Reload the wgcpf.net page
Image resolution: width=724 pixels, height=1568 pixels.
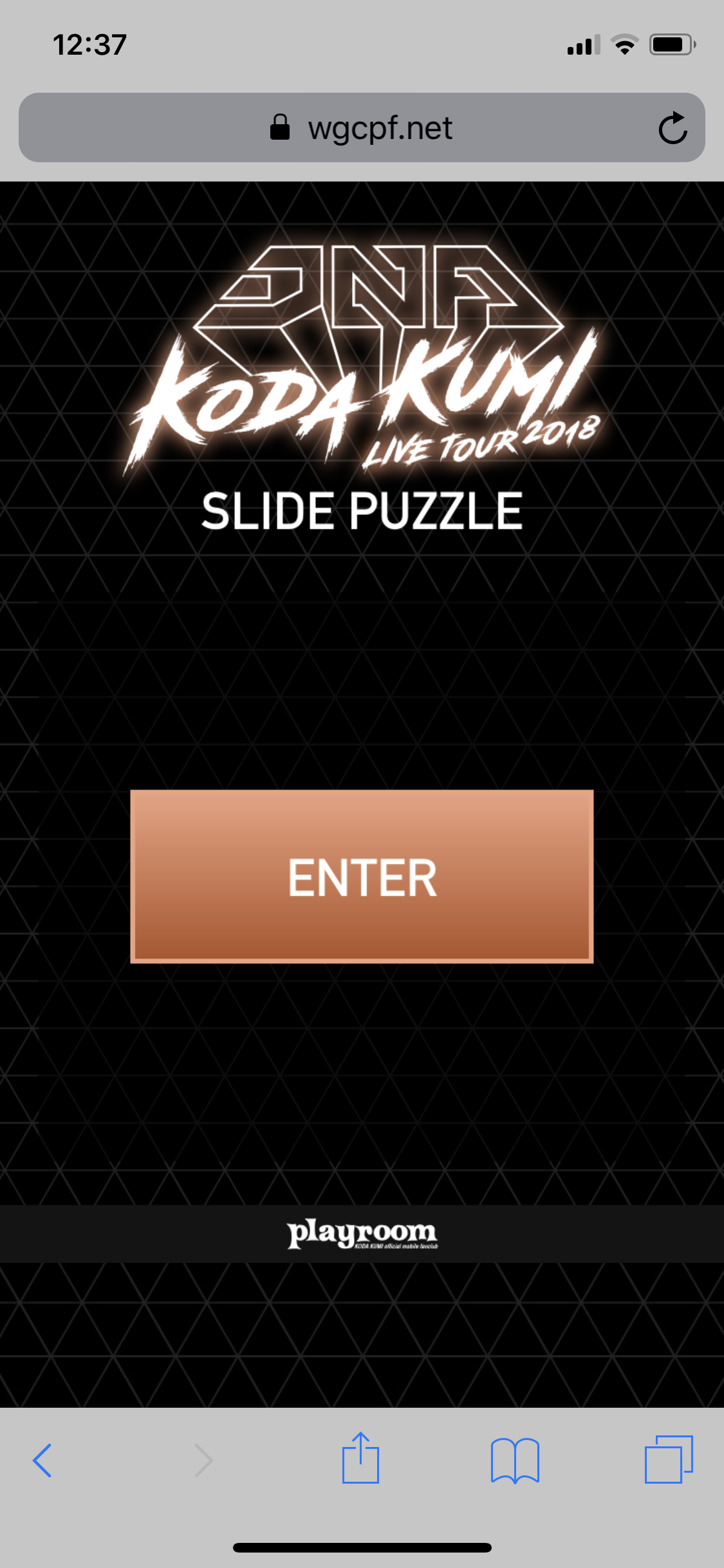click(x=673, y=128)
